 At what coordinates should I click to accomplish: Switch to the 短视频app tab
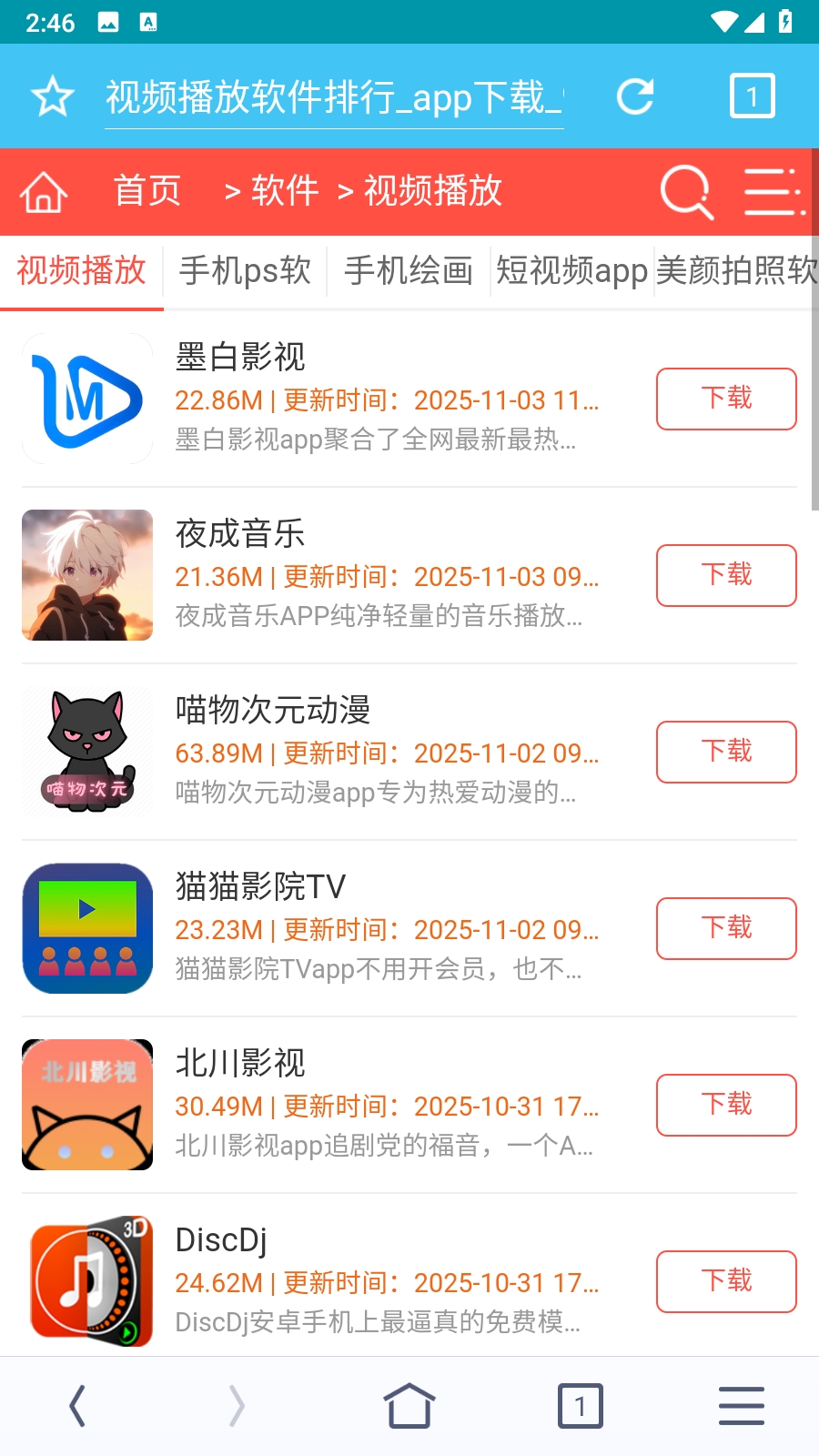571,271
